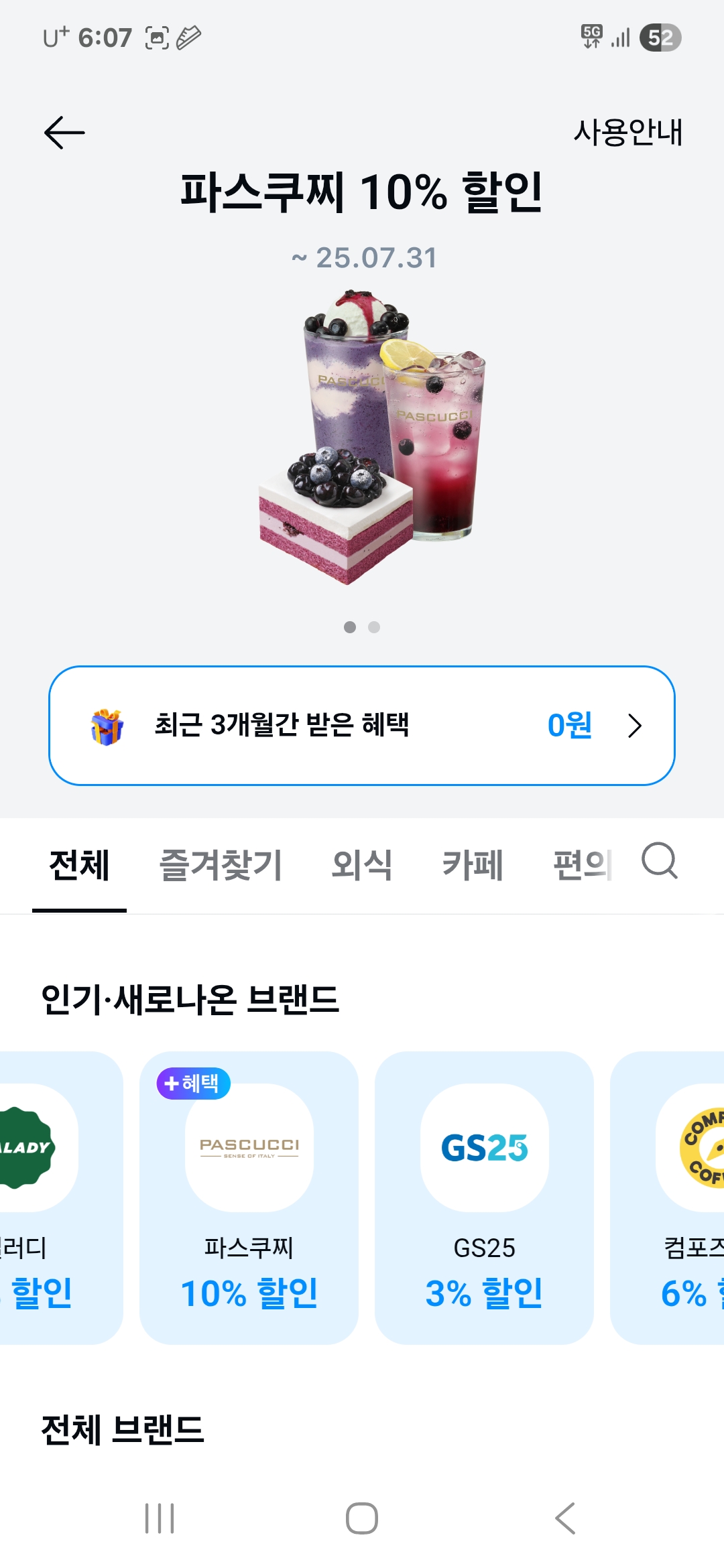
Task: Switch to the 편의 tab
Action: click(x=581, y=865)
